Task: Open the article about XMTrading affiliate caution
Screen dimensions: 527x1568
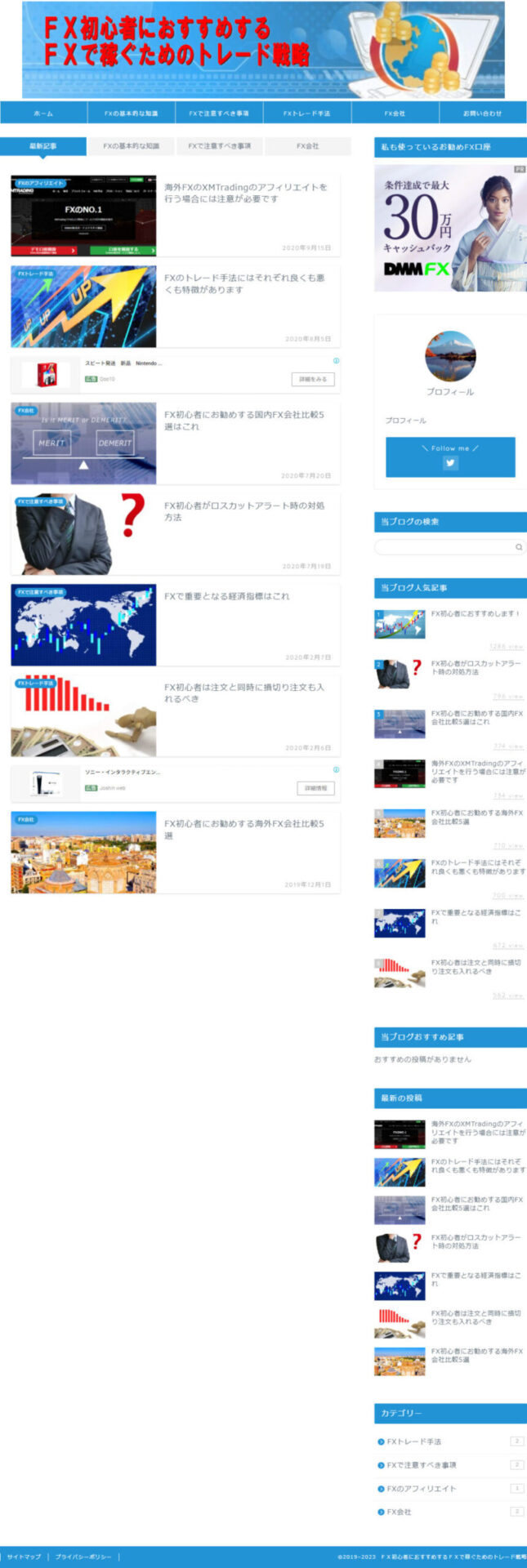Action: click(x=245, y=193)
